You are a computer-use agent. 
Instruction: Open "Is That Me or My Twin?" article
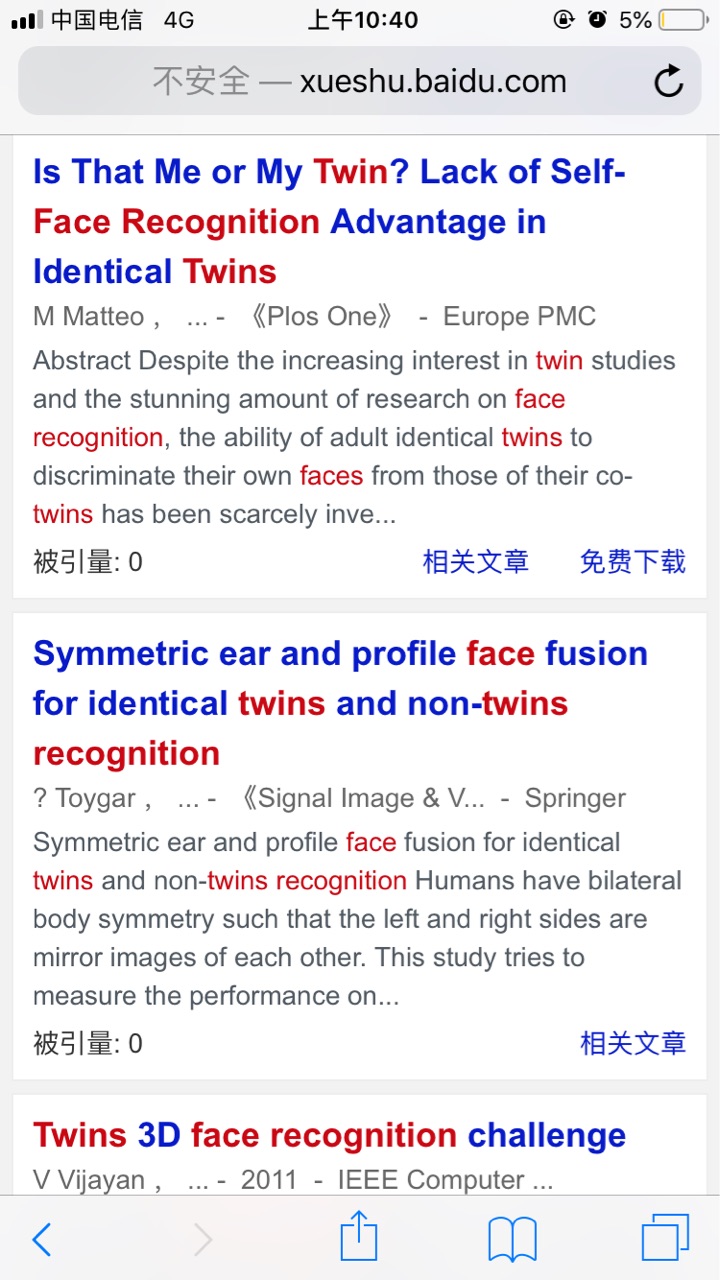(x=330, y=222)
